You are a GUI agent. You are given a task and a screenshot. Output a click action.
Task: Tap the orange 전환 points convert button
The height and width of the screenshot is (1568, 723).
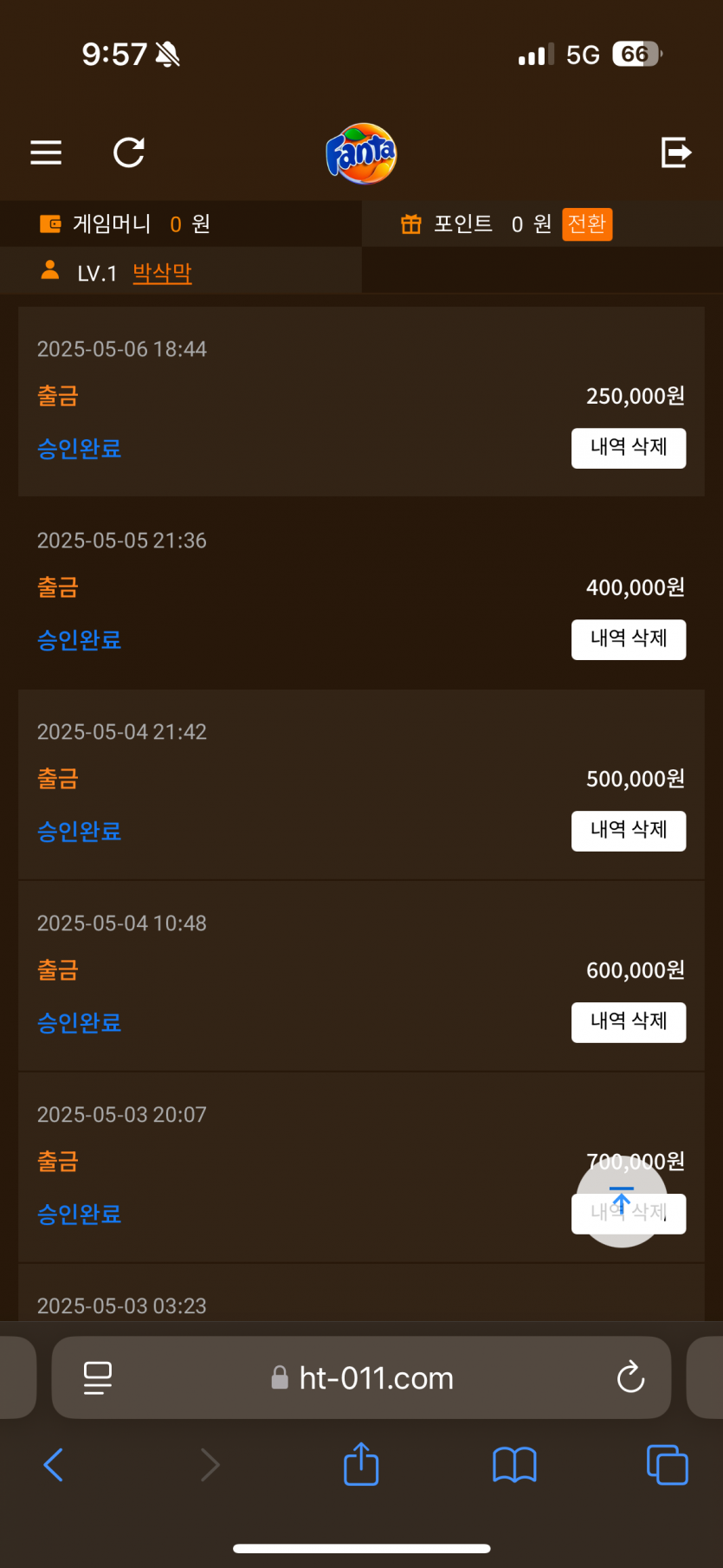587,224
